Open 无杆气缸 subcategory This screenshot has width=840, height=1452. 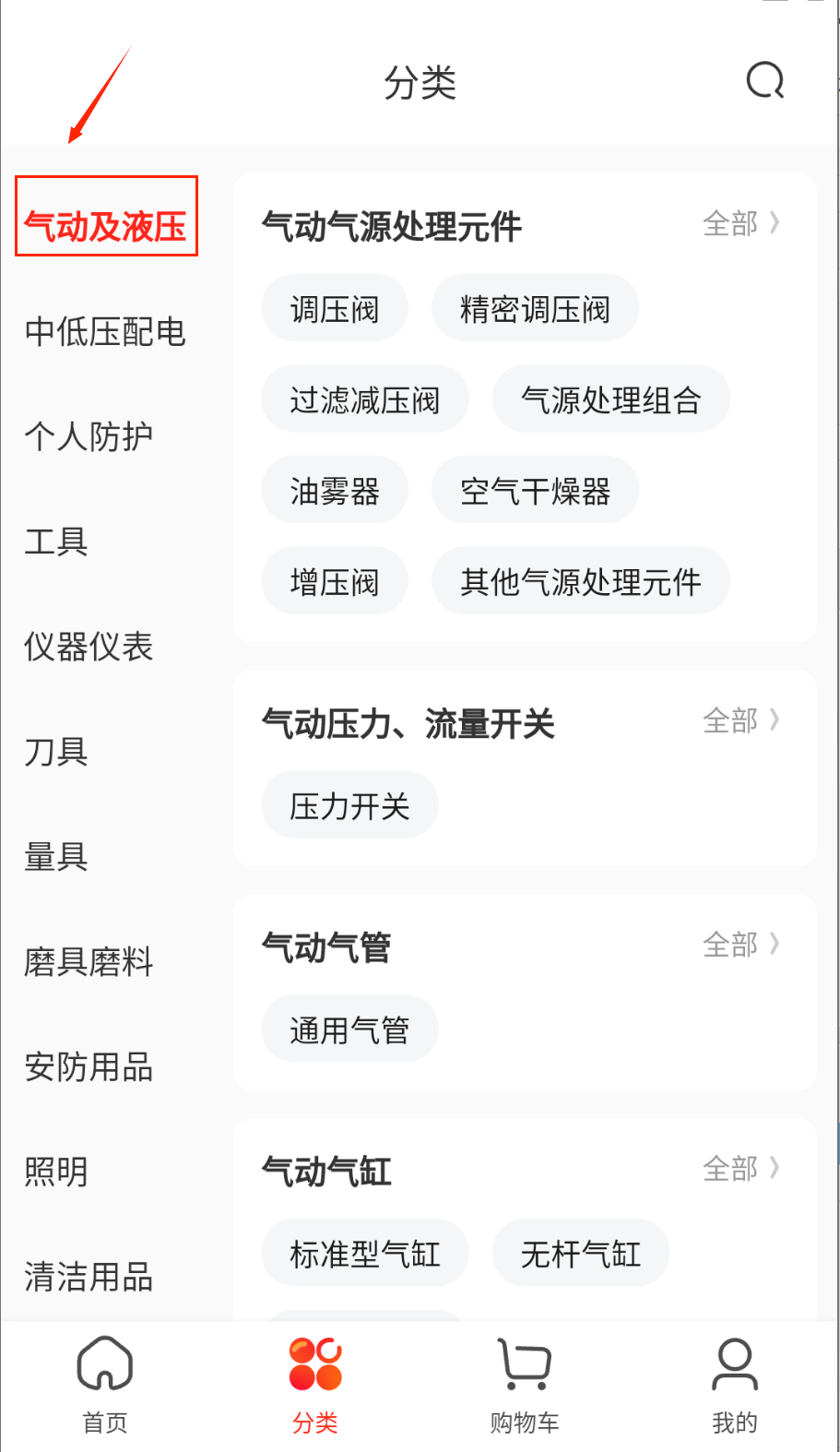(581, 1255)
